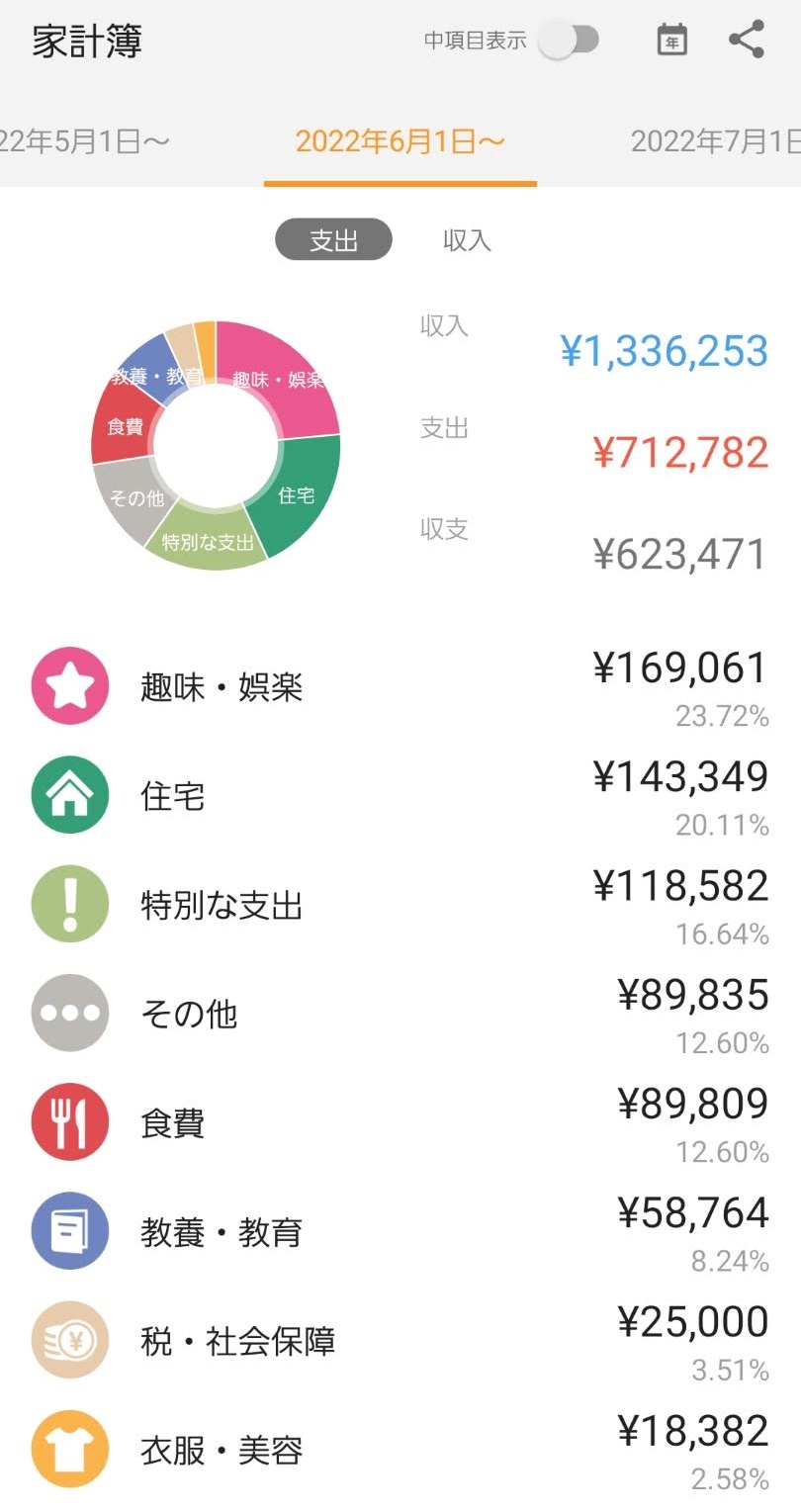Screen dimensions: 801x1512
Task: Open the 税・社会保障 category row
Action: click(400, 1342)
